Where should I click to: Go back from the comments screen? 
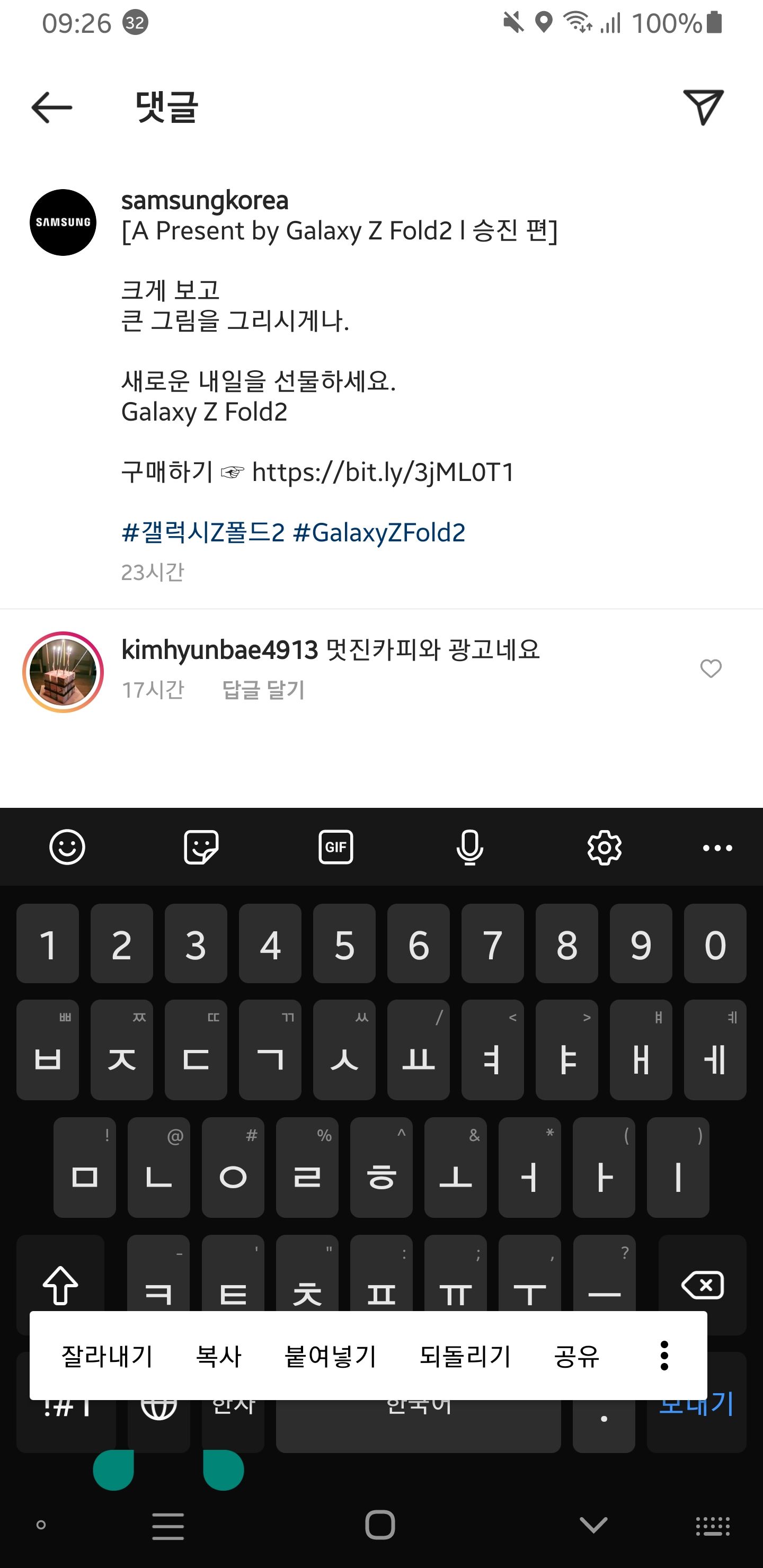[52, 108]
